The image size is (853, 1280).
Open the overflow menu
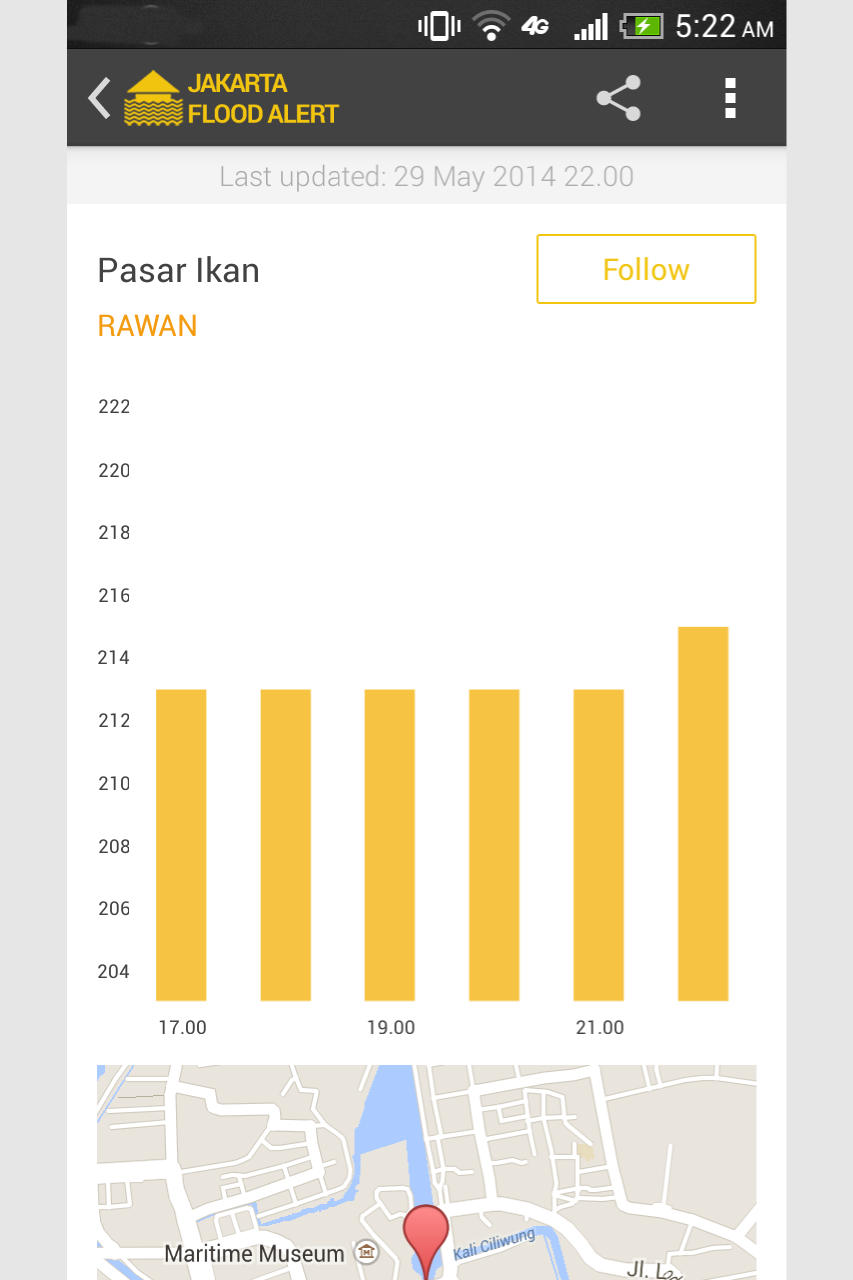[730, 98]
